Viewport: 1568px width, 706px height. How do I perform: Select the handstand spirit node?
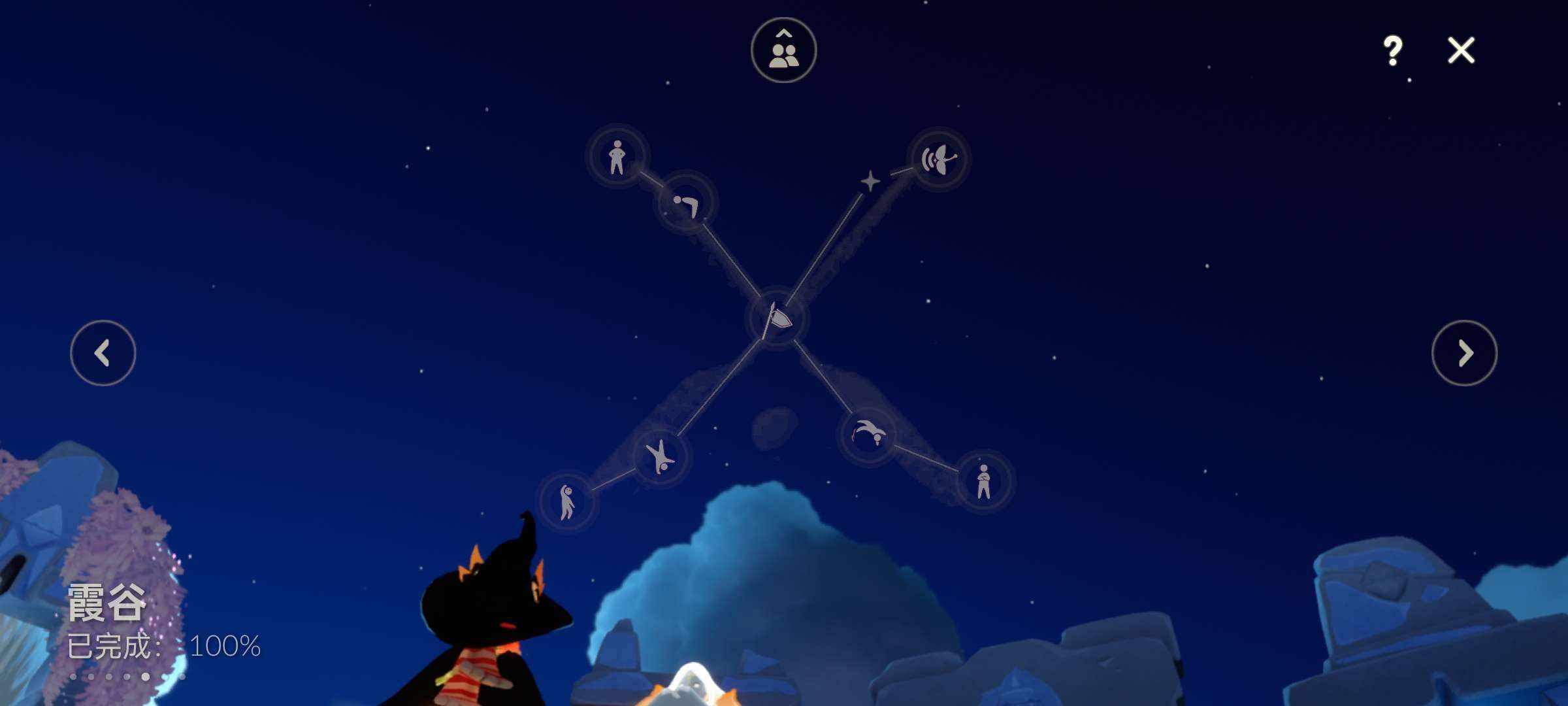click(x=660, y=456)
